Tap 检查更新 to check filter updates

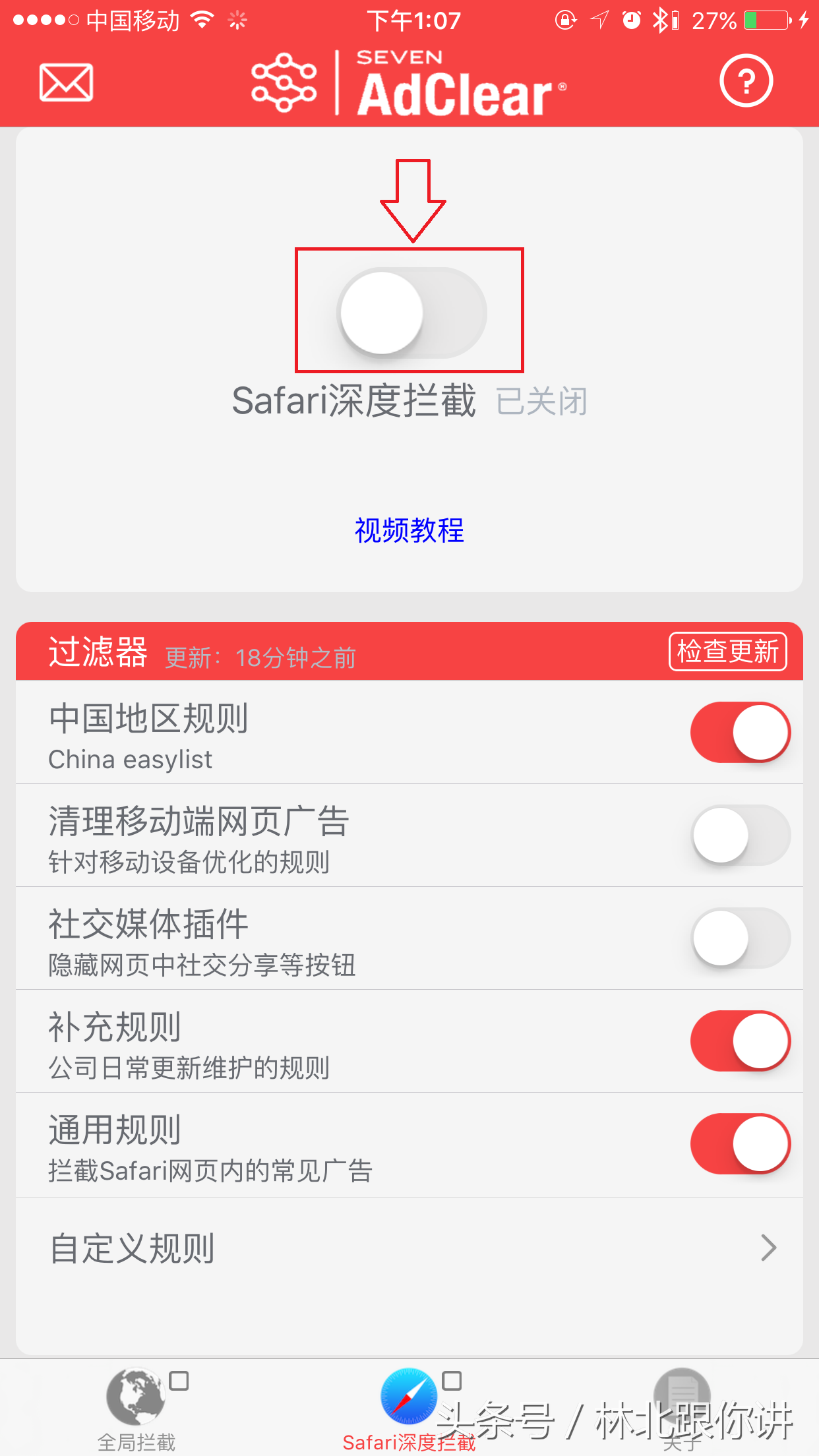point(726,651)
